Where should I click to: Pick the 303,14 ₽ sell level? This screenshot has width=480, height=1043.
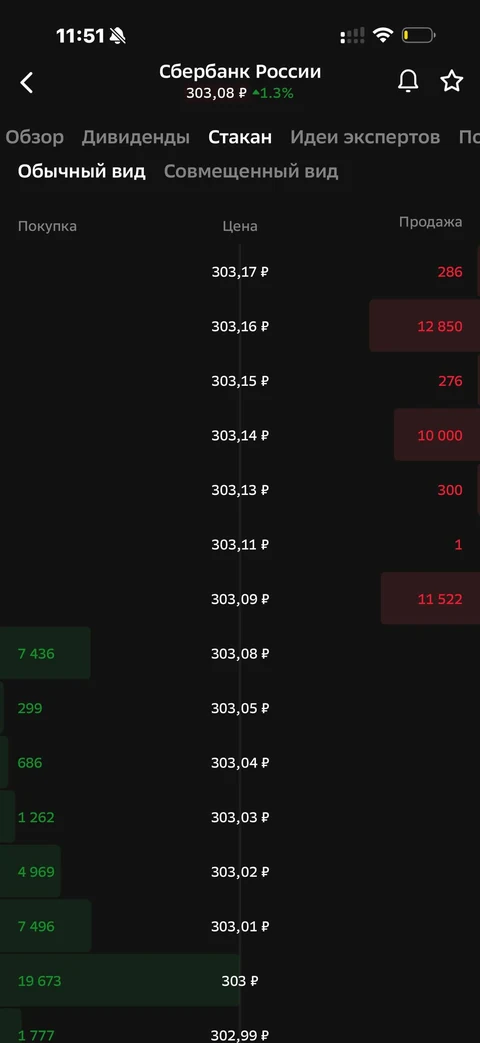(x=240, y=436)
